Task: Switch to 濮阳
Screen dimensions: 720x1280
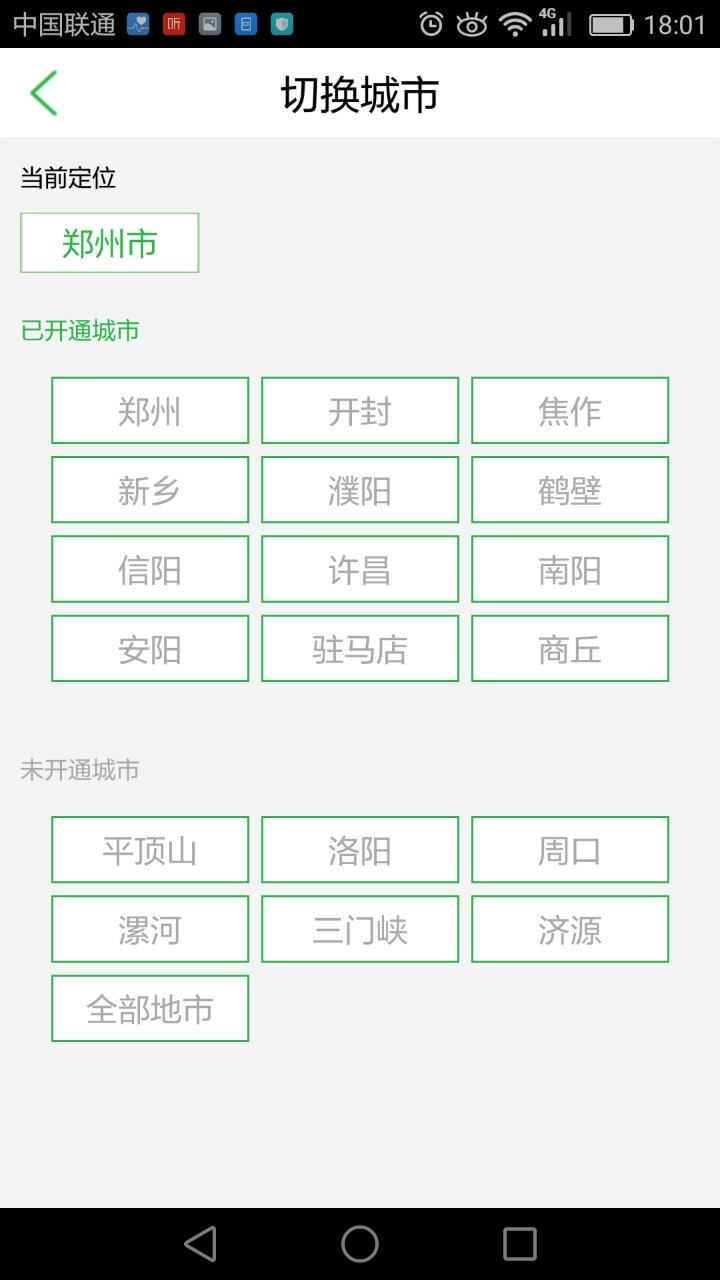Action: pos(360,490)
